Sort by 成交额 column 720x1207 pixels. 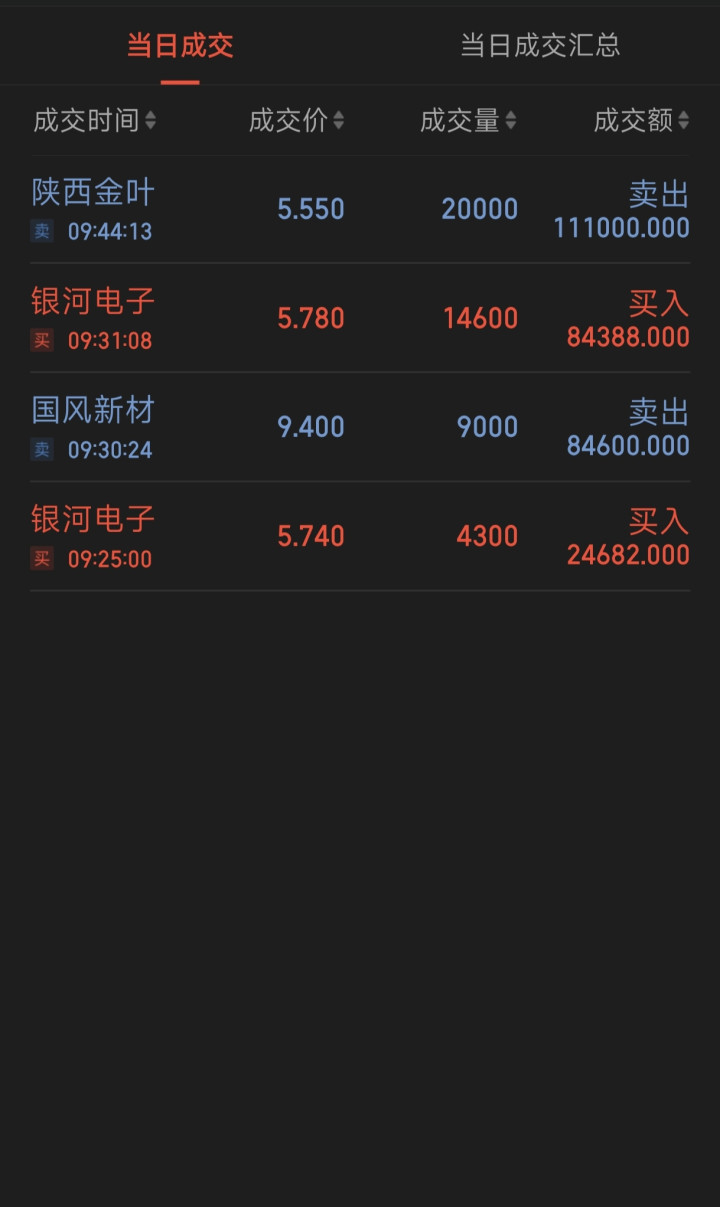[641, 121]
